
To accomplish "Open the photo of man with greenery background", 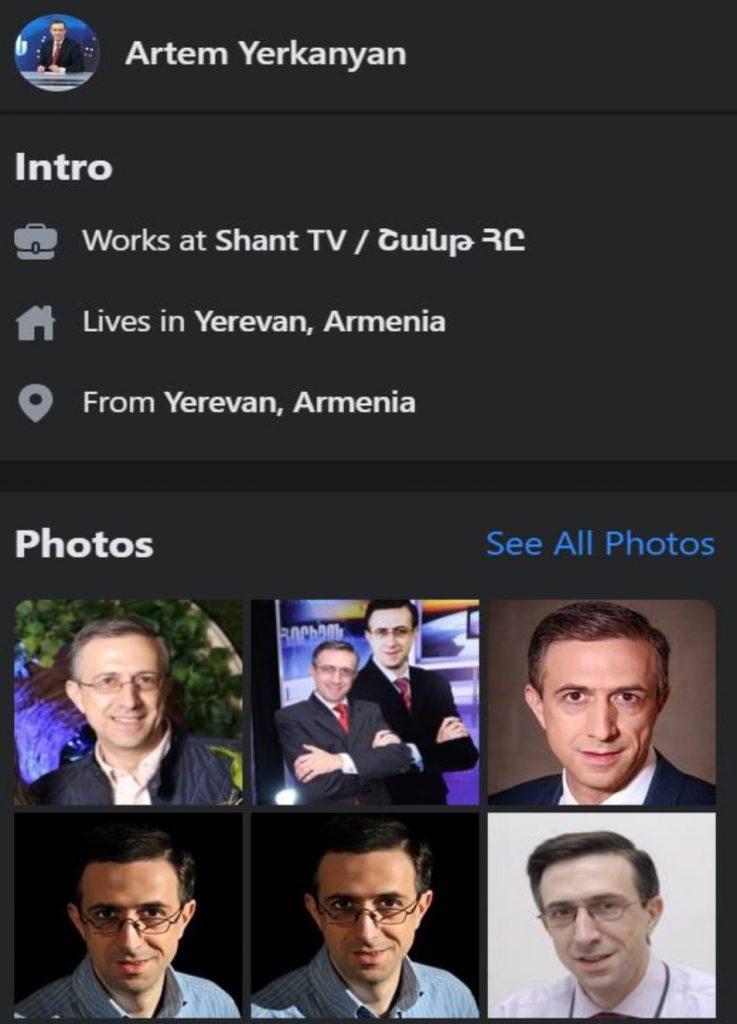I will click(x=128, y=702).
